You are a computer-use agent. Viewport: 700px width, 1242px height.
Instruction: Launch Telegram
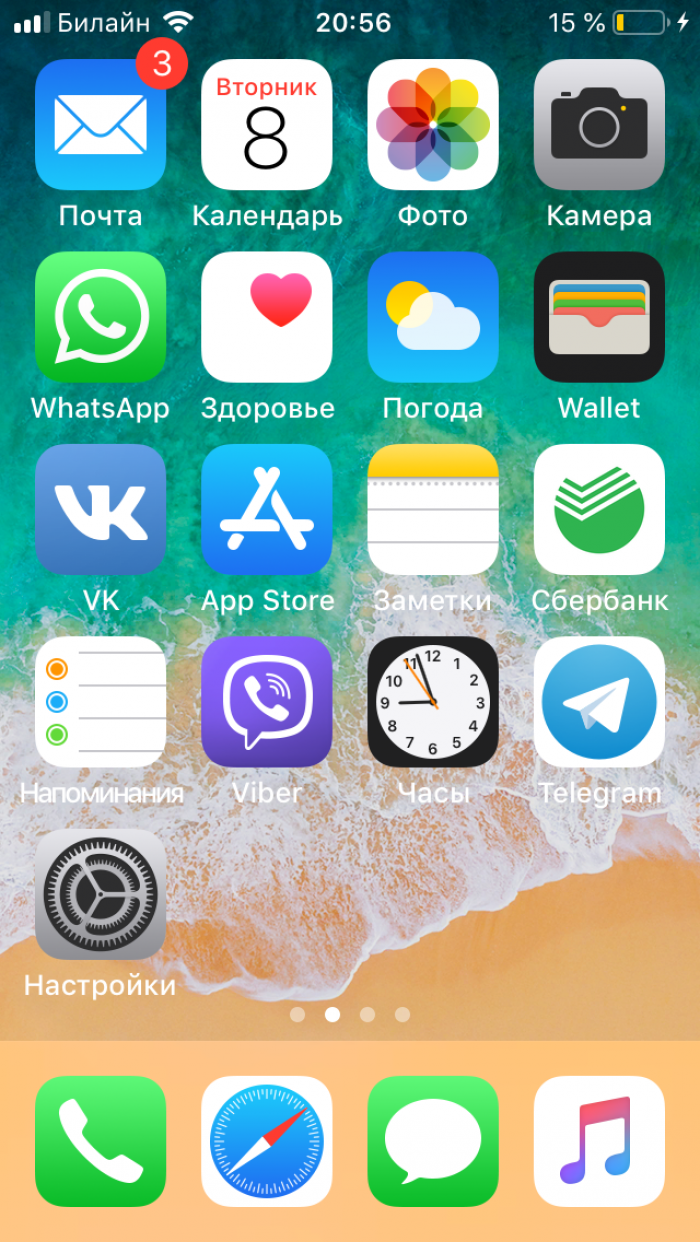(599, 702)
